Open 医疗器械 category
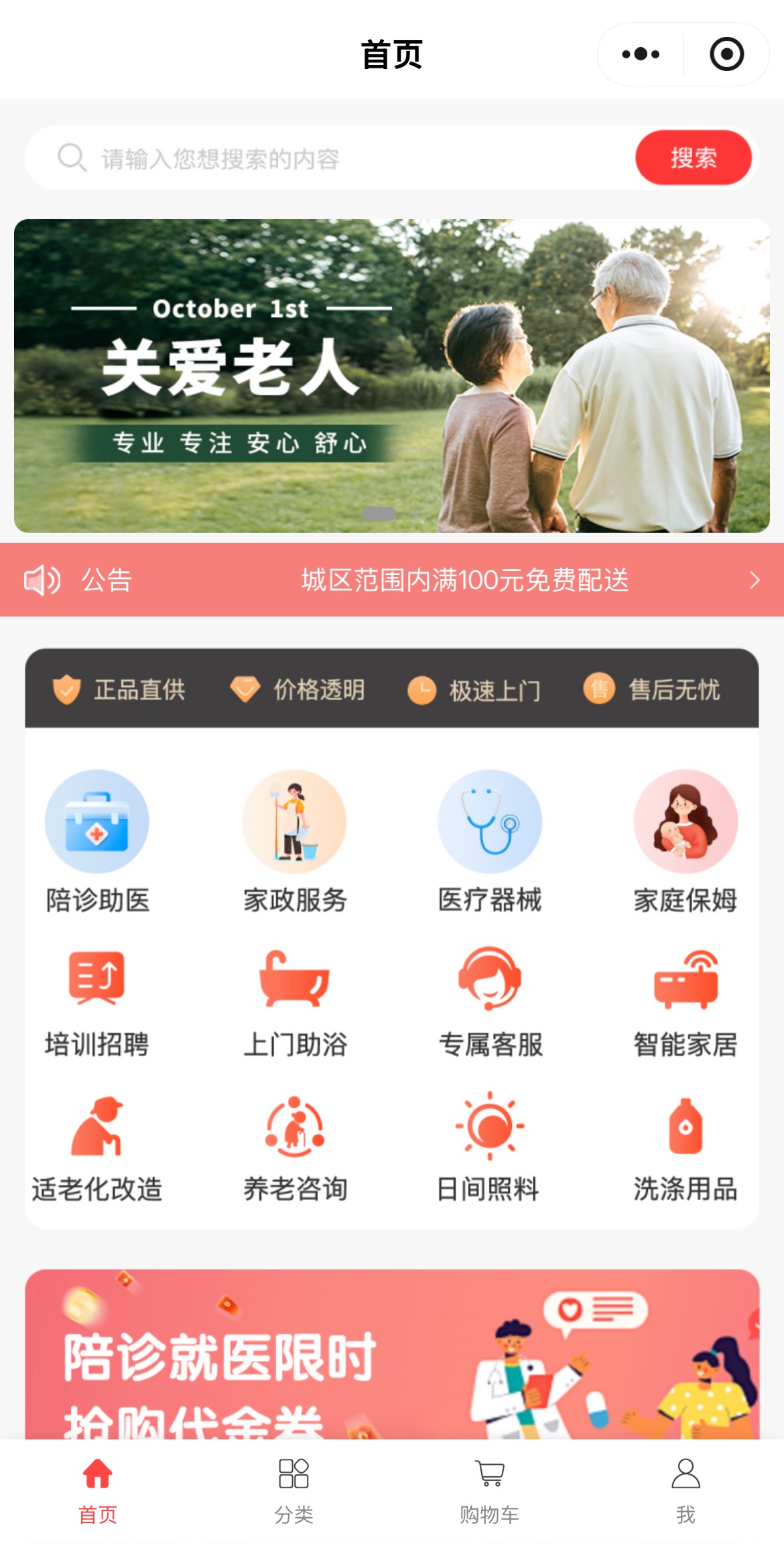Viewport: 784px width, 1556px height. [x=490, y=841]
